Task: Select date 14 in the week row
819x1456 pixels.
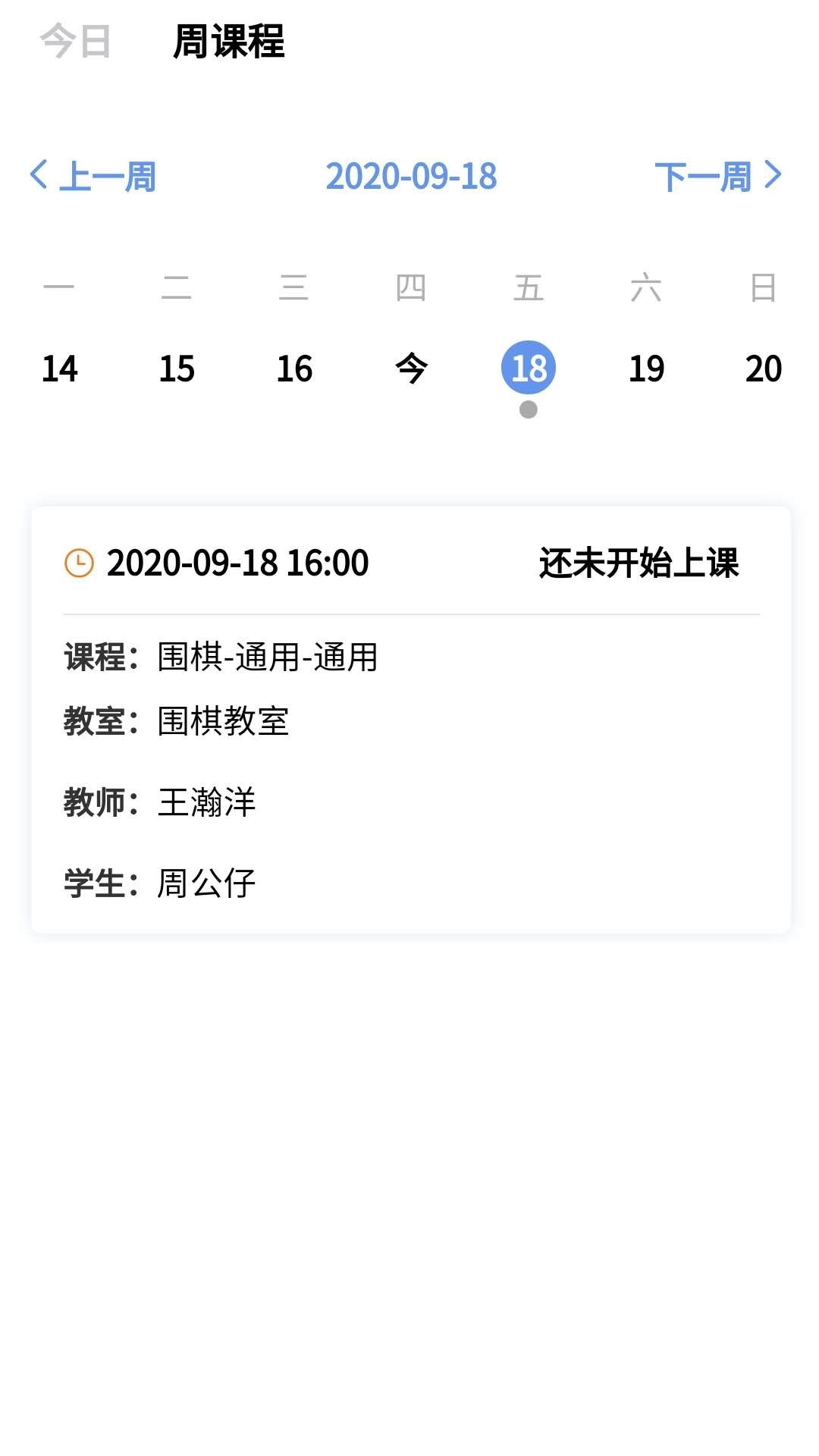Action: (x=60, y=369)
